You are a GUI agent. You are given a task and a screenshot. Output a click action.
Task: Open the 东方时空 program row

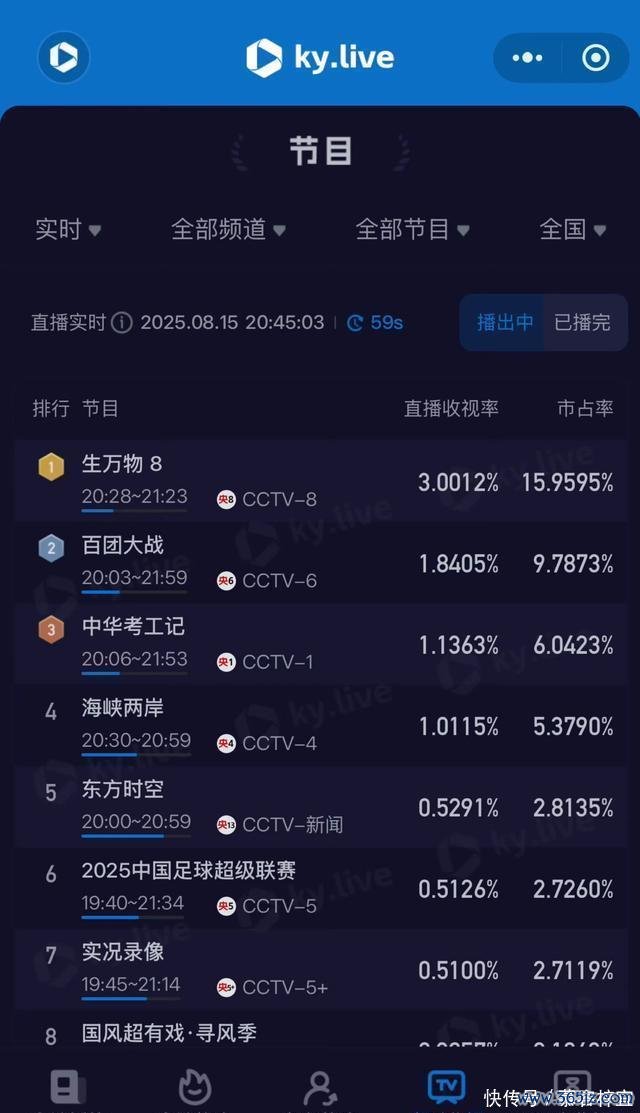[320, 807]
